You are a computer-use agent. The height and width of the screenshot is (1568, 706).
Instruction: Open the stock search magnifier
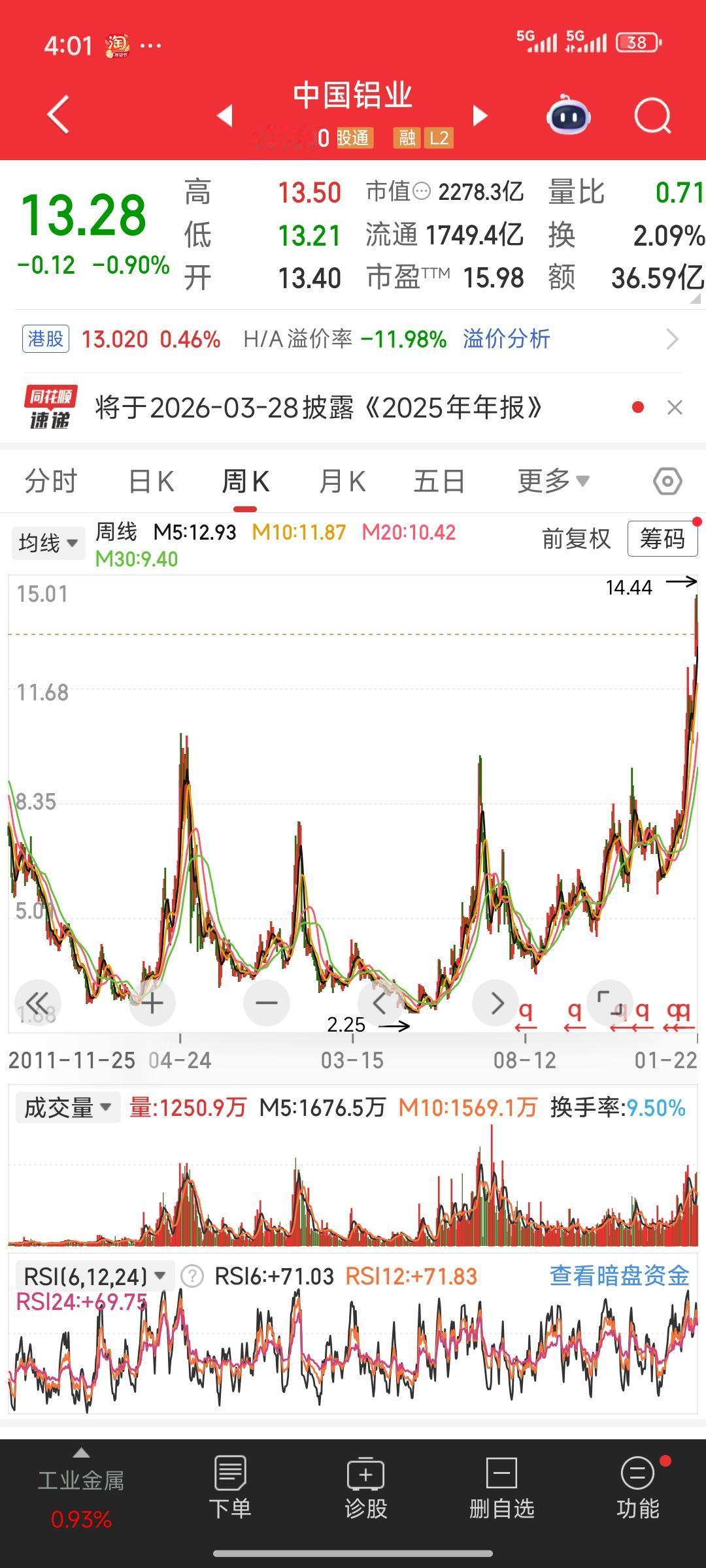tap(651, 114)
